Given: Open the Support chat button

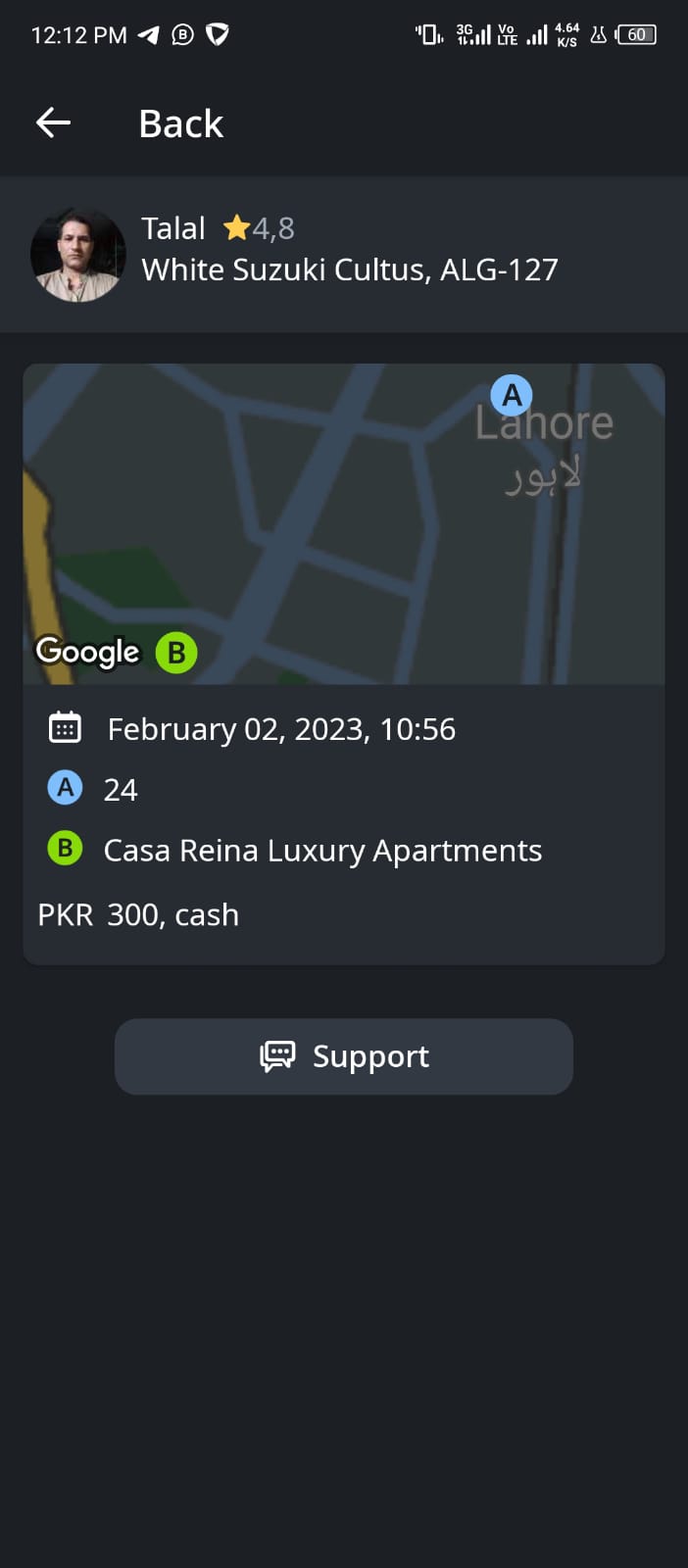Looking at the screenshot, I should tap(344, 1056).
